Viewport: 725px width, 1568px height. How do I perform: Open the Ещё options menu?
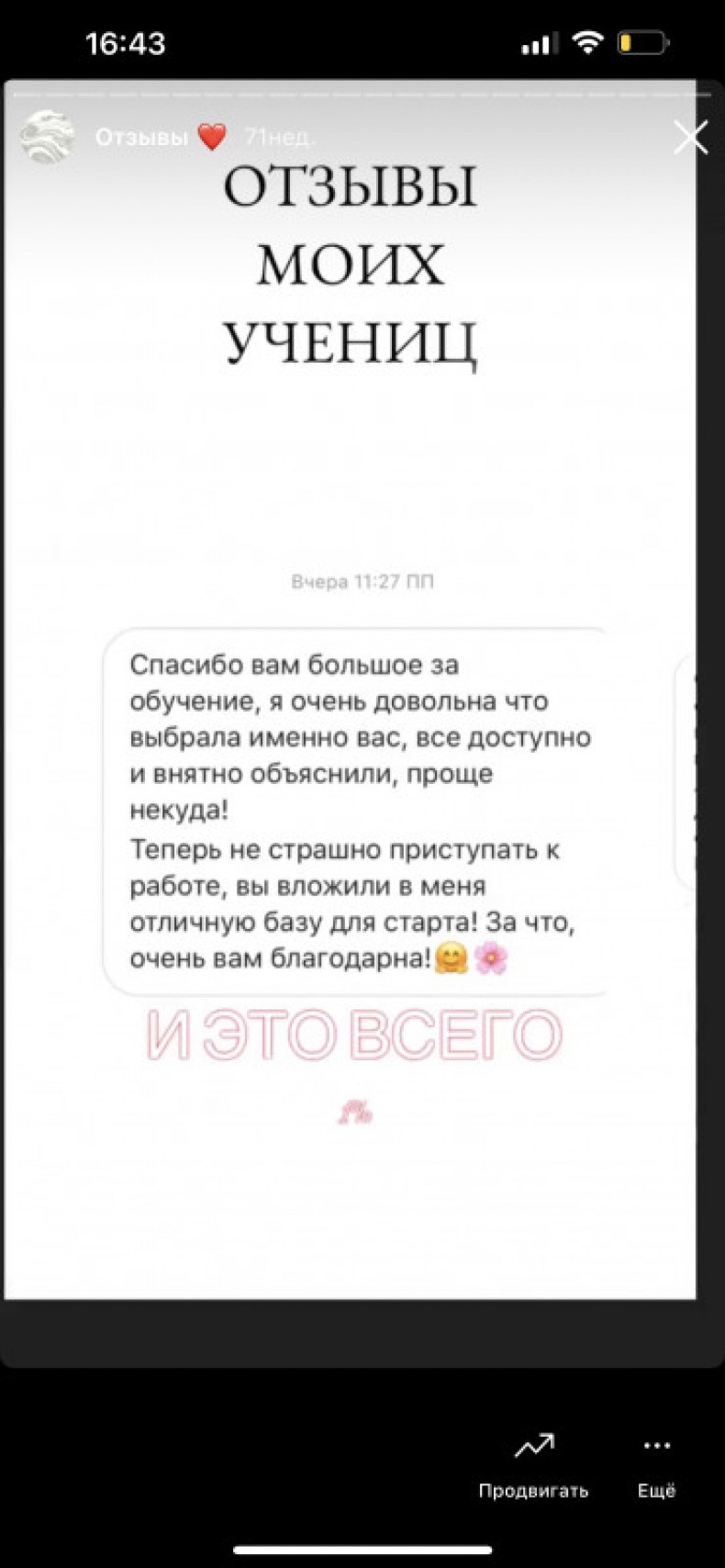click(x=657, y=1466)
